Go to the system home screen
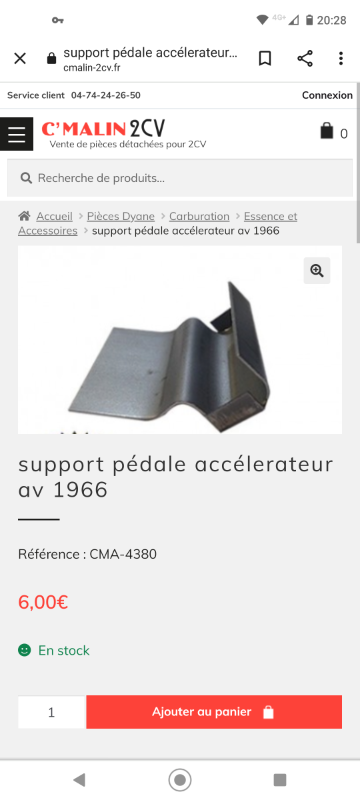360x800 pixels. click(179, 779)
